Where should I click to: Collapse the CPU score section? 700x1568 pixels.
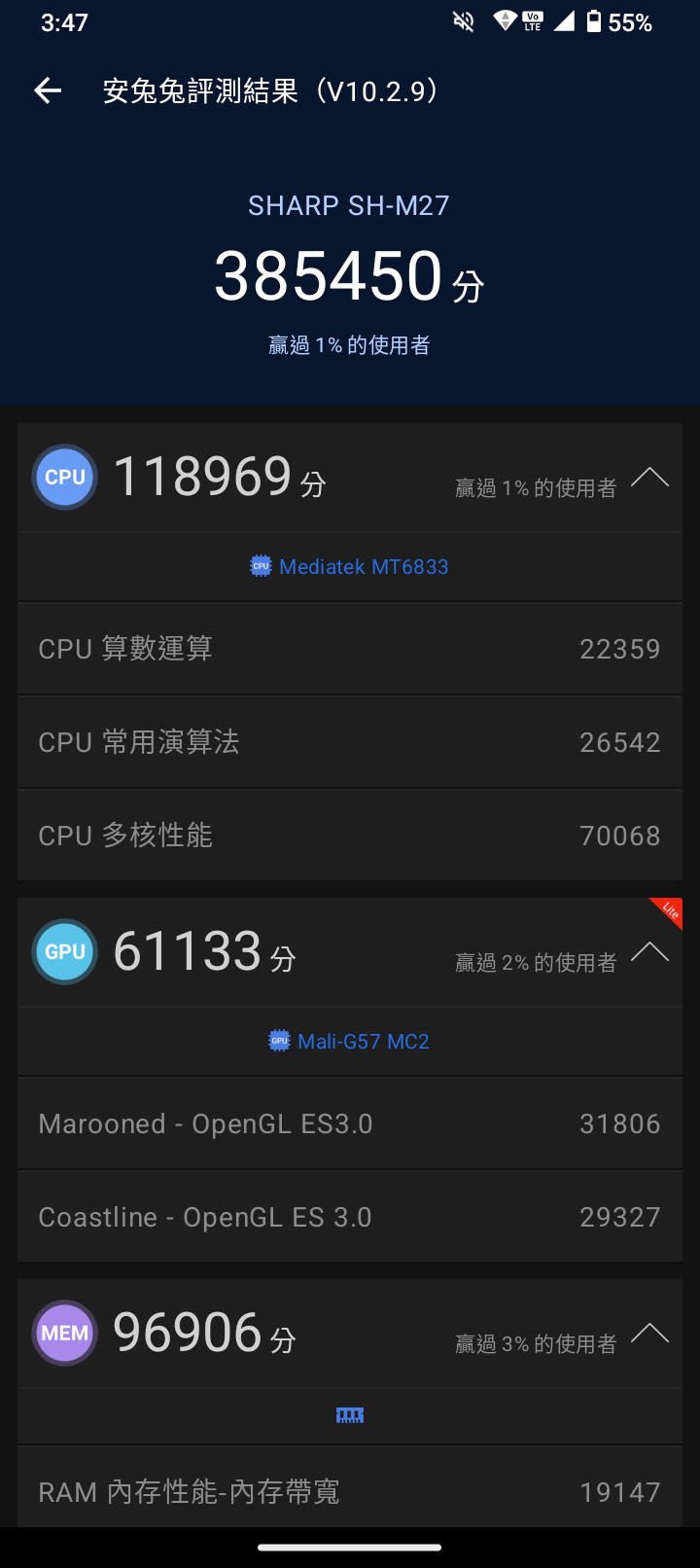pos(649,478)
